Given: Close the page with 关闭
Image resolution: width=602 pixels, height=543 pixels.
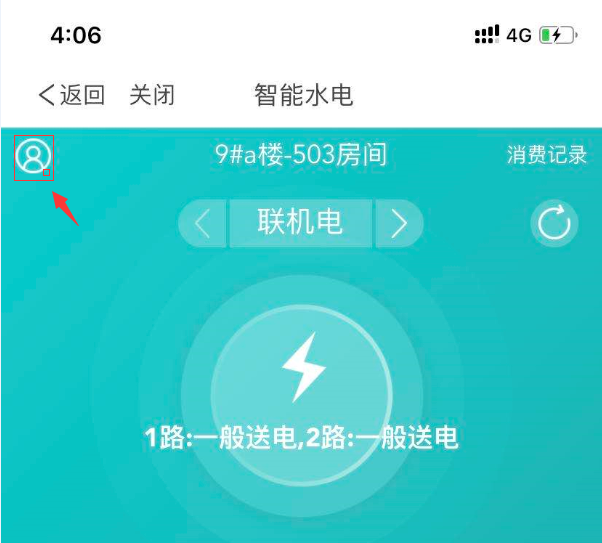Looking at the screenshot, I should (152, 95).
